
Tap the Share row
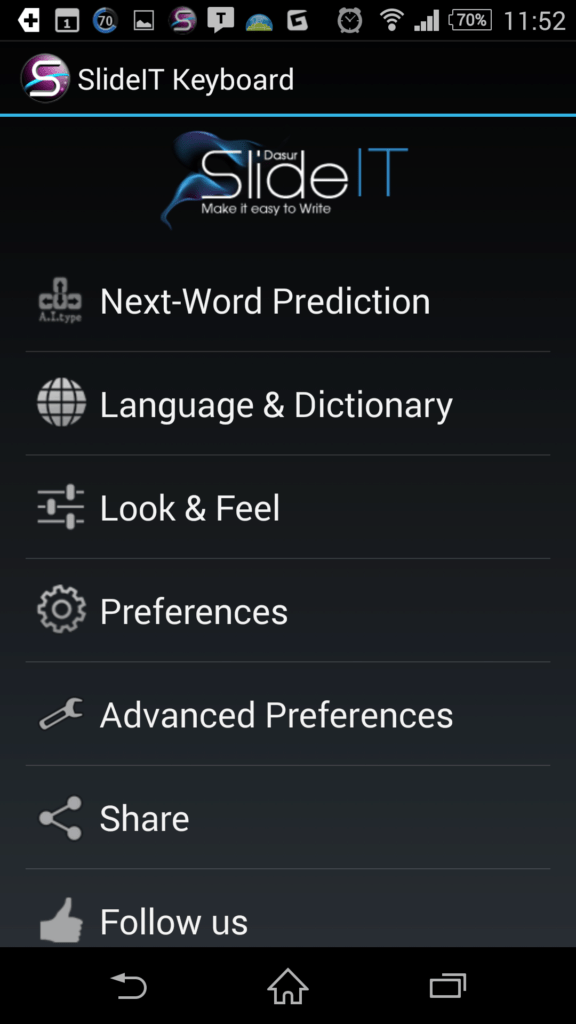coord(288,818)
